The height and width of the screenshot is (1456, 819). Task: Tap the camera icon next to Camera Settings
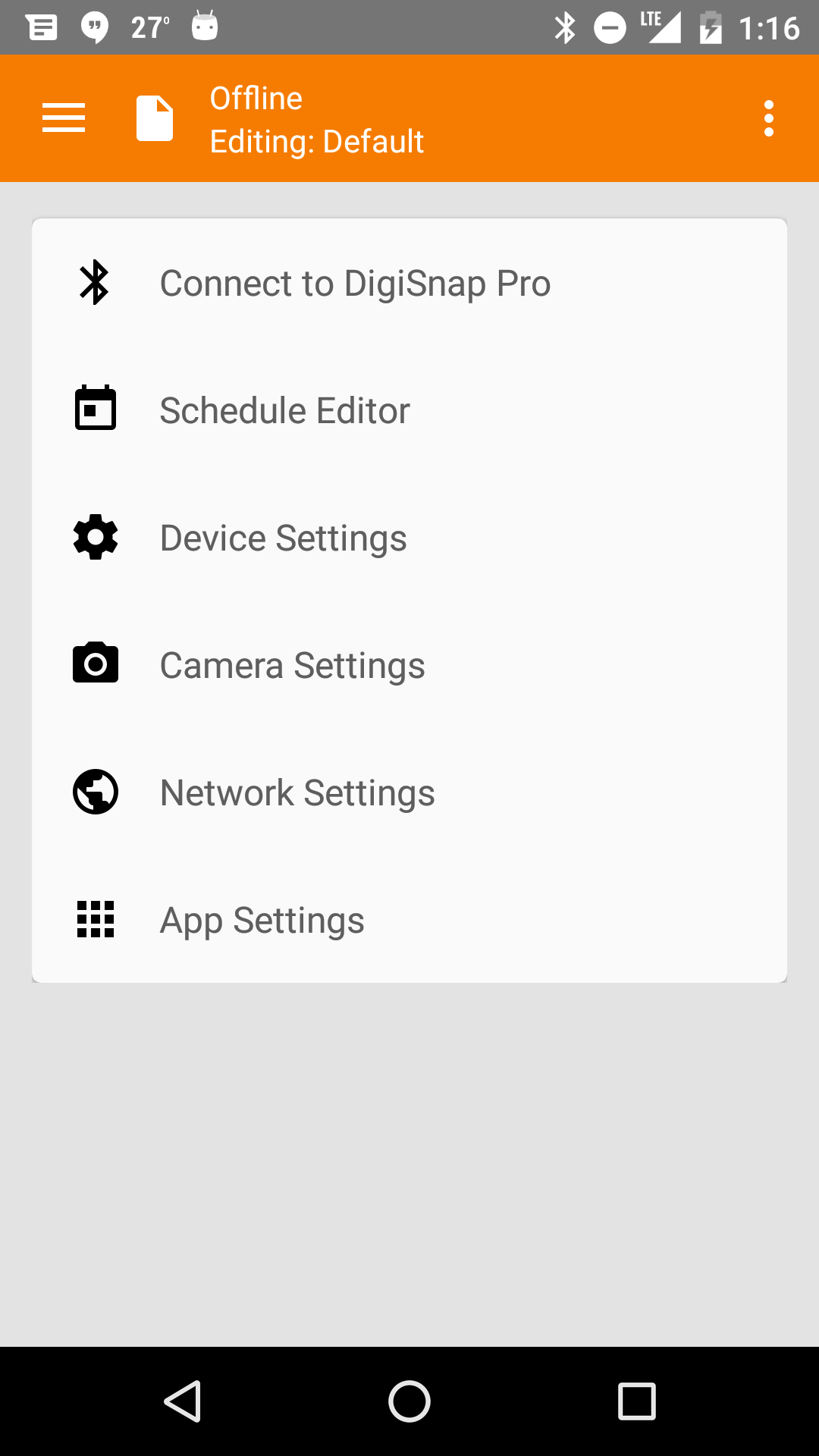pos(96,664)
